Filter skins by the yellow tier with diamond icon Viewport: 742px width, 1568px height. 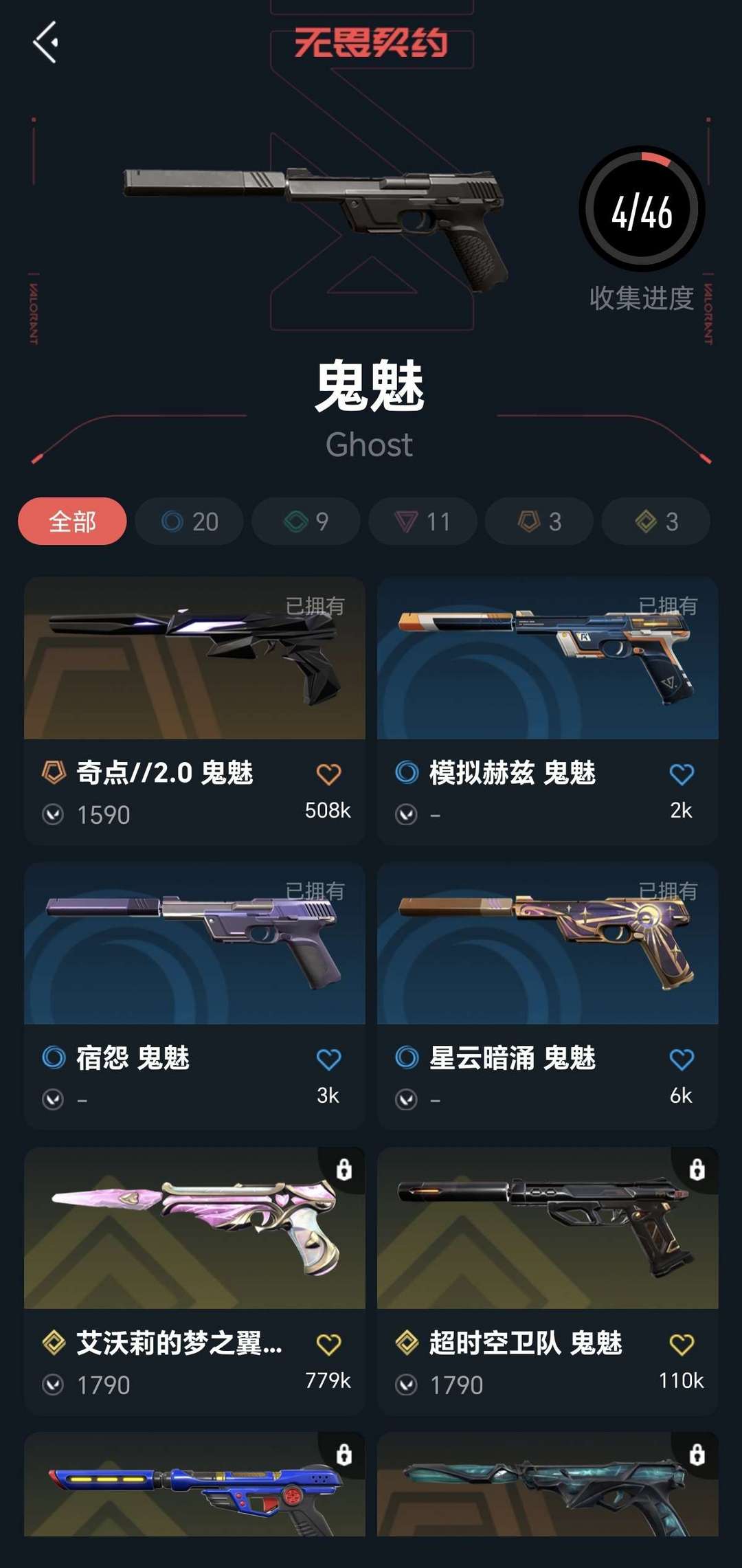click(x=656, y=522)
